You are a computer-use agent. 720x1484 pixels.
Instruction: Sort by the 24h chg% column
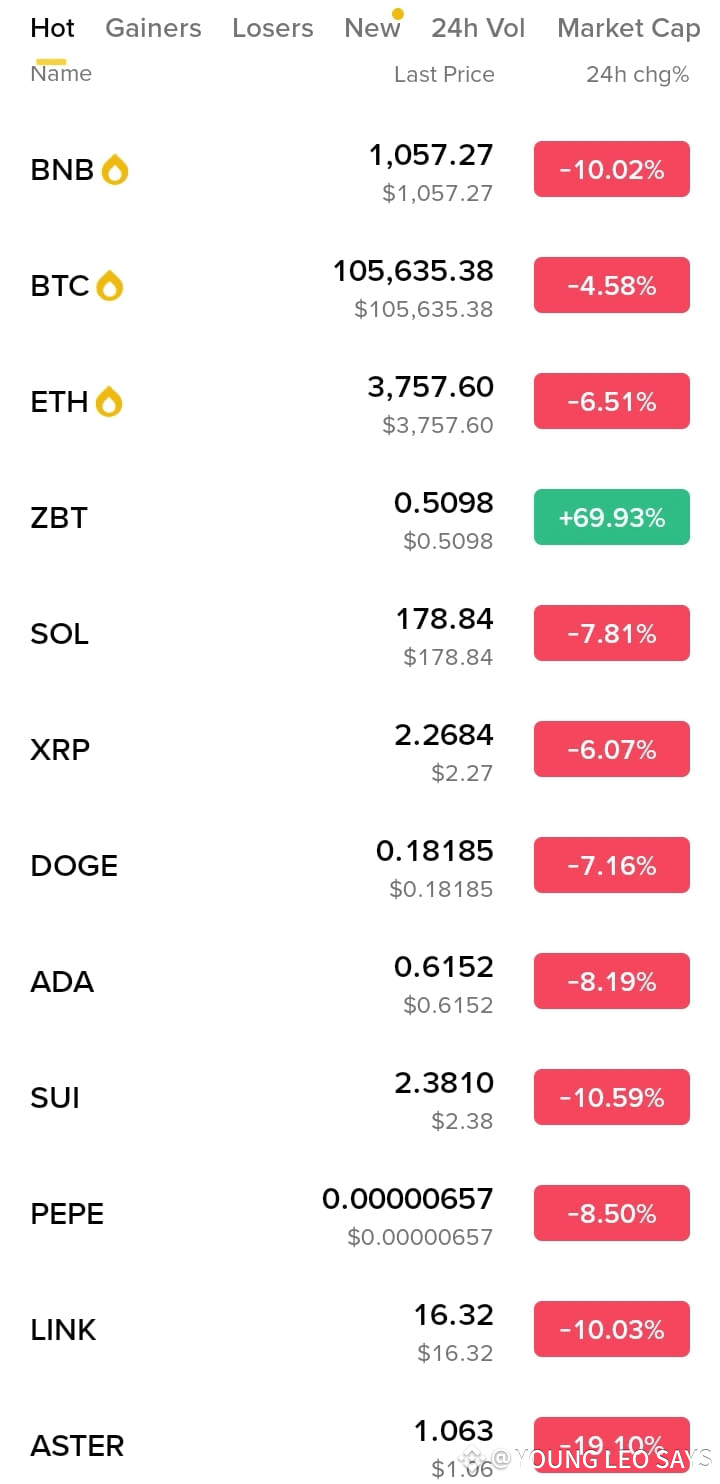pyautogui.click(x=637, y=74)
